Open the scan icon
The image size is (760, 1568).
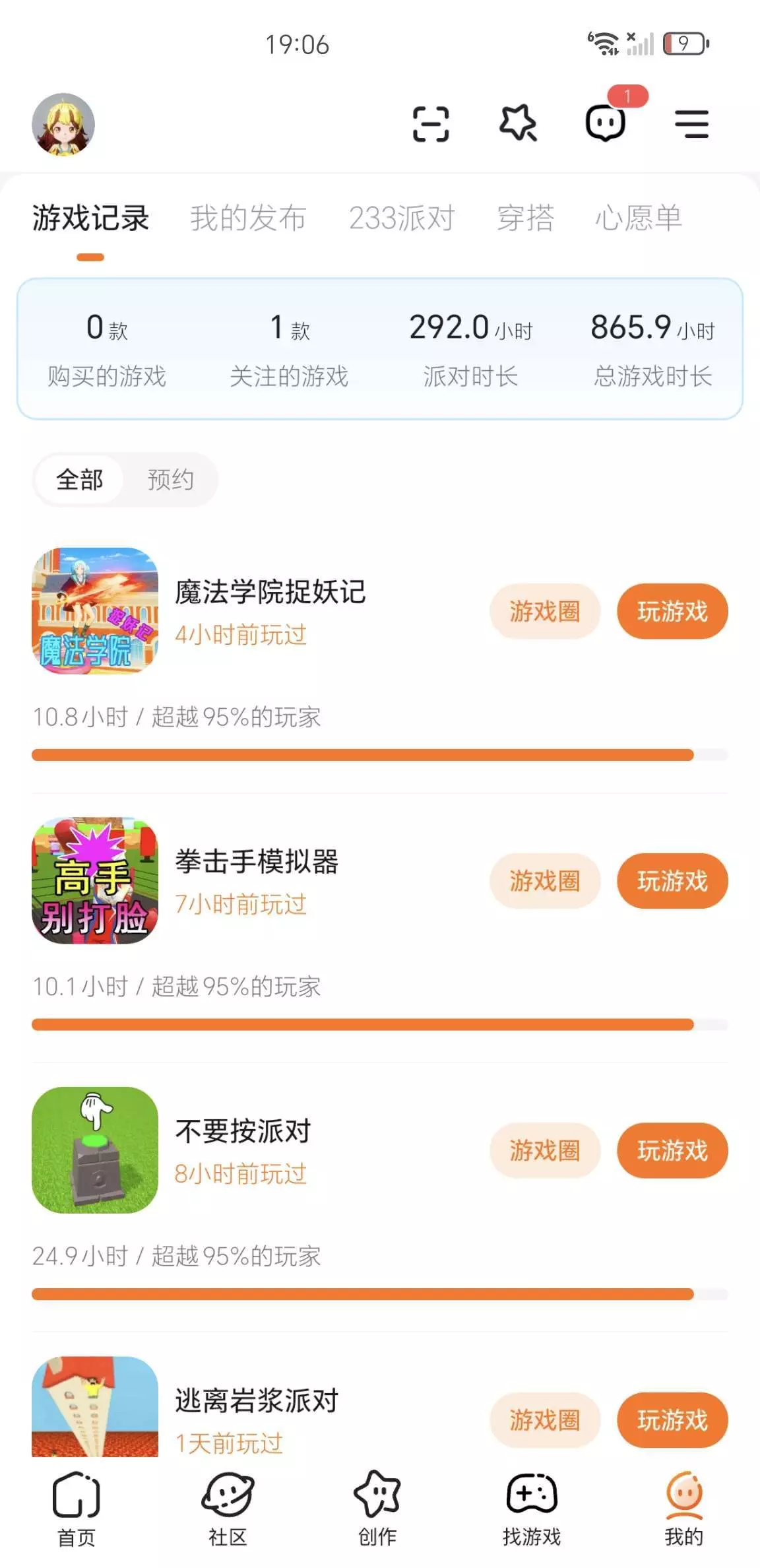pyautogui.click(x=431, y=124)
